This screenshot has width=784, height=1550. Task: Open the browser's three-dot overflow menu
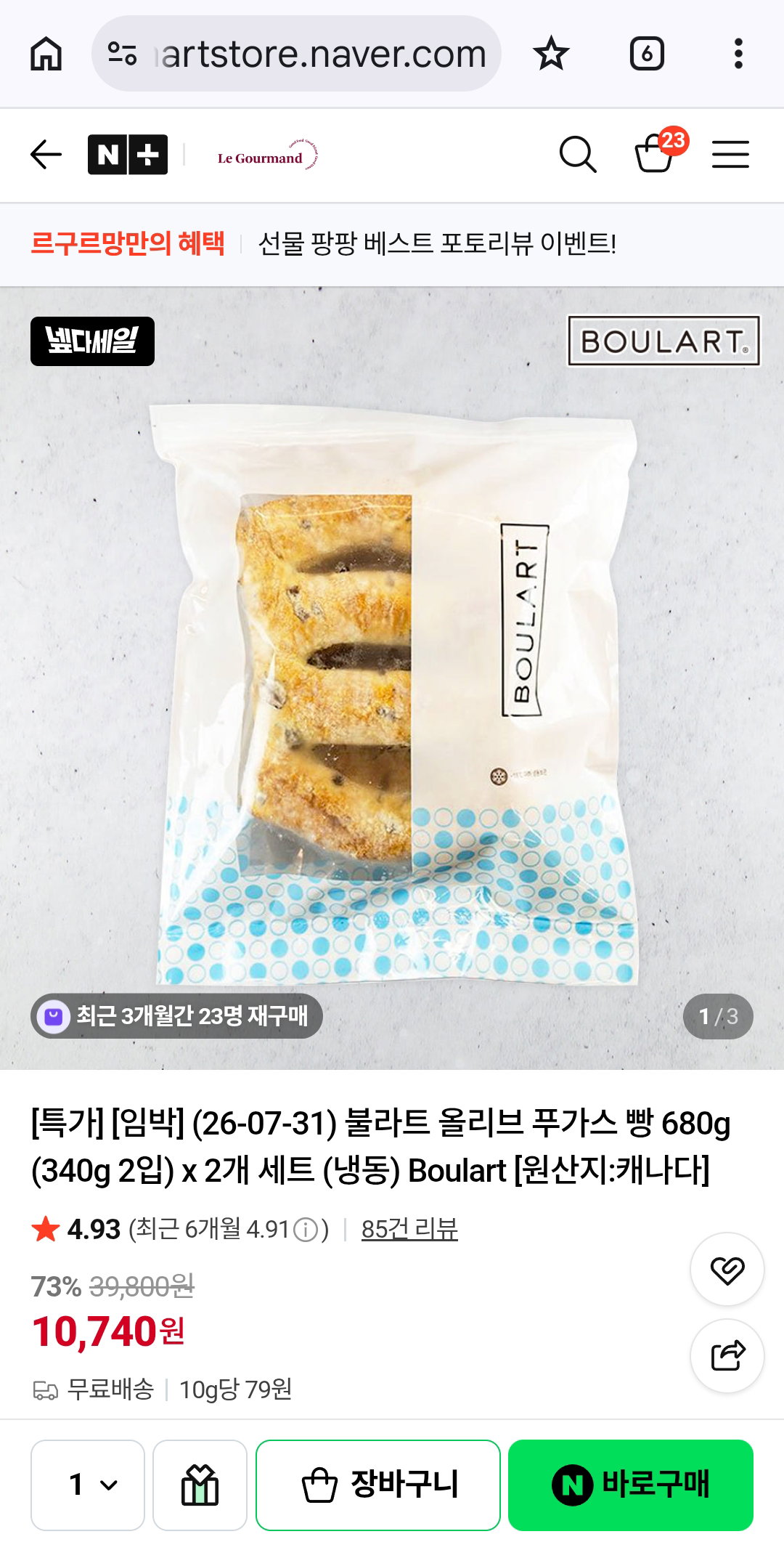click(x=738, y=54)
